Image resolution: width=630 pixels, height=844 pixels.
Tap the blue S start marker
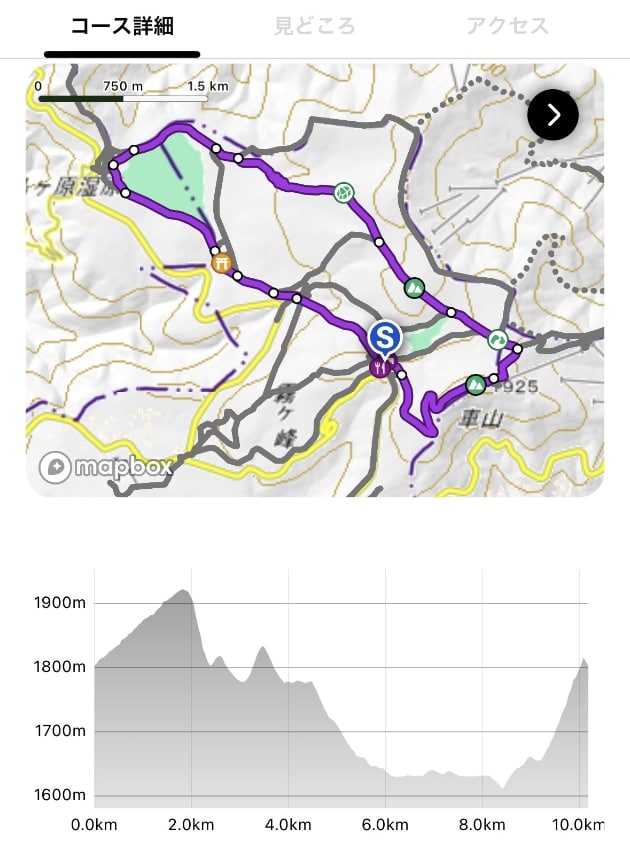pos(385,337)
